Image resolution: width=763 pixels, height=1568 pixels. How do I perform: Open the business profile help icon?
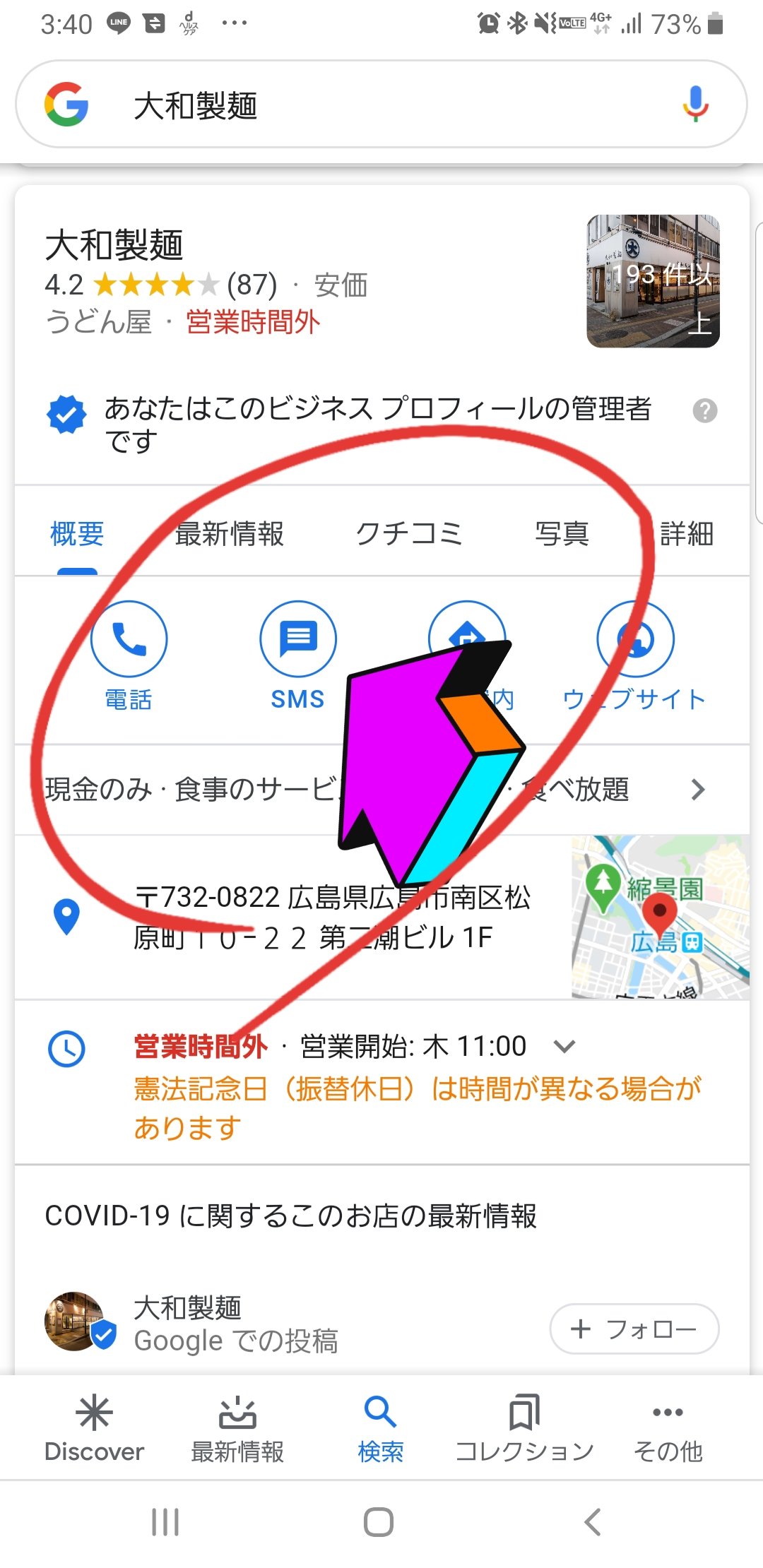tap(704, 410)
